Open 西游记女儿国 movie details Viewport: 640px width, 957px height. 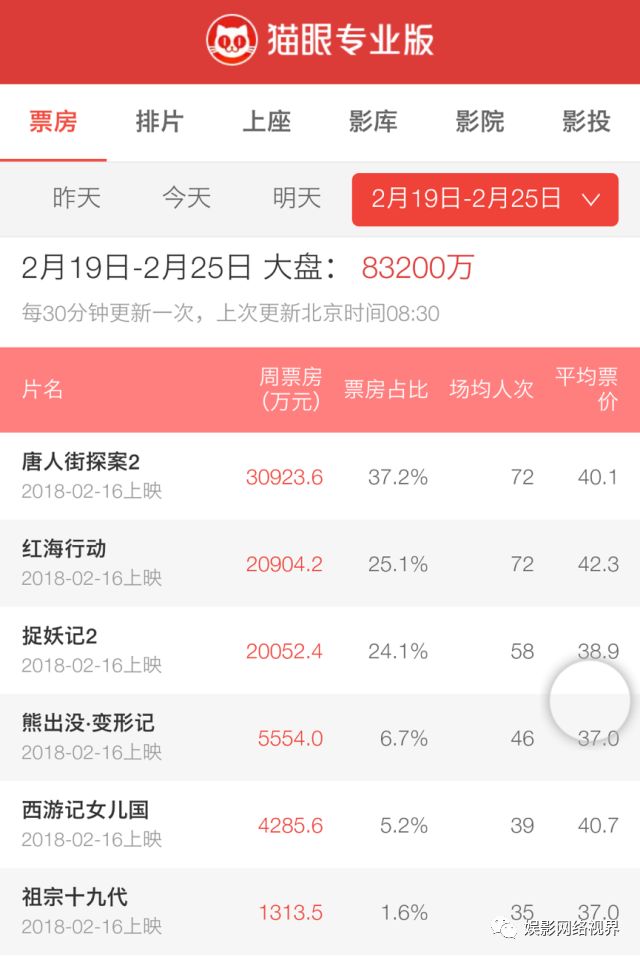pyautogui.click(x=85, y=810)
